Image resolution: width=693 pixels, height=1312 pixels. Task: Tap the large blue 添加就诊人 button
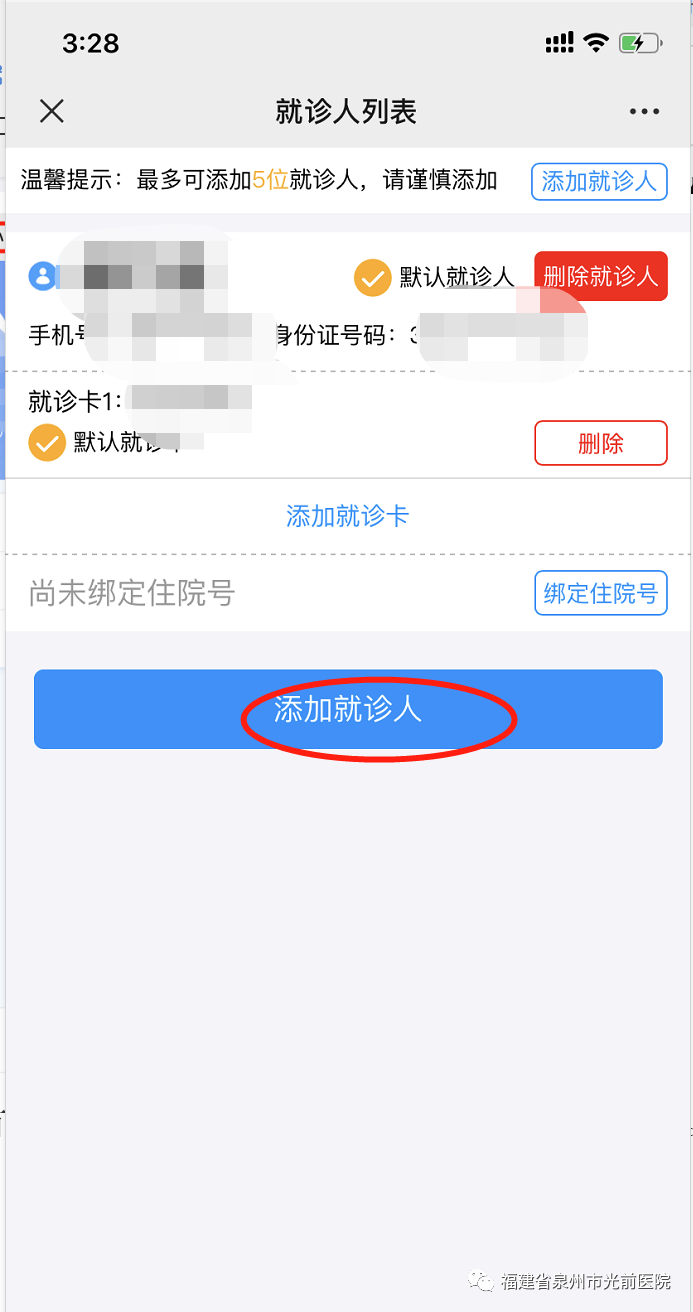click(x=348, y=709)
